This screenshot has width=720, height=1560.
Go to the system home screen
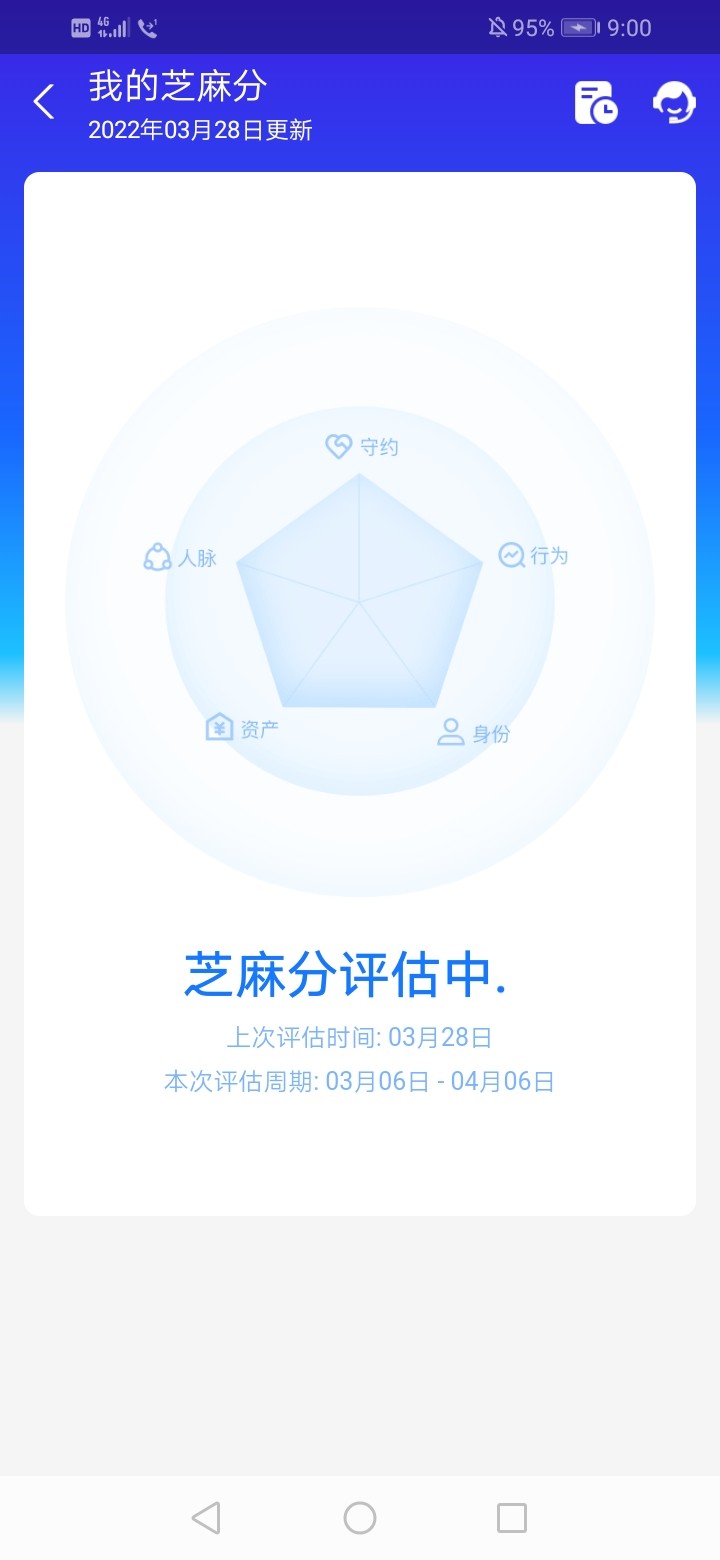click(360, 1518)
